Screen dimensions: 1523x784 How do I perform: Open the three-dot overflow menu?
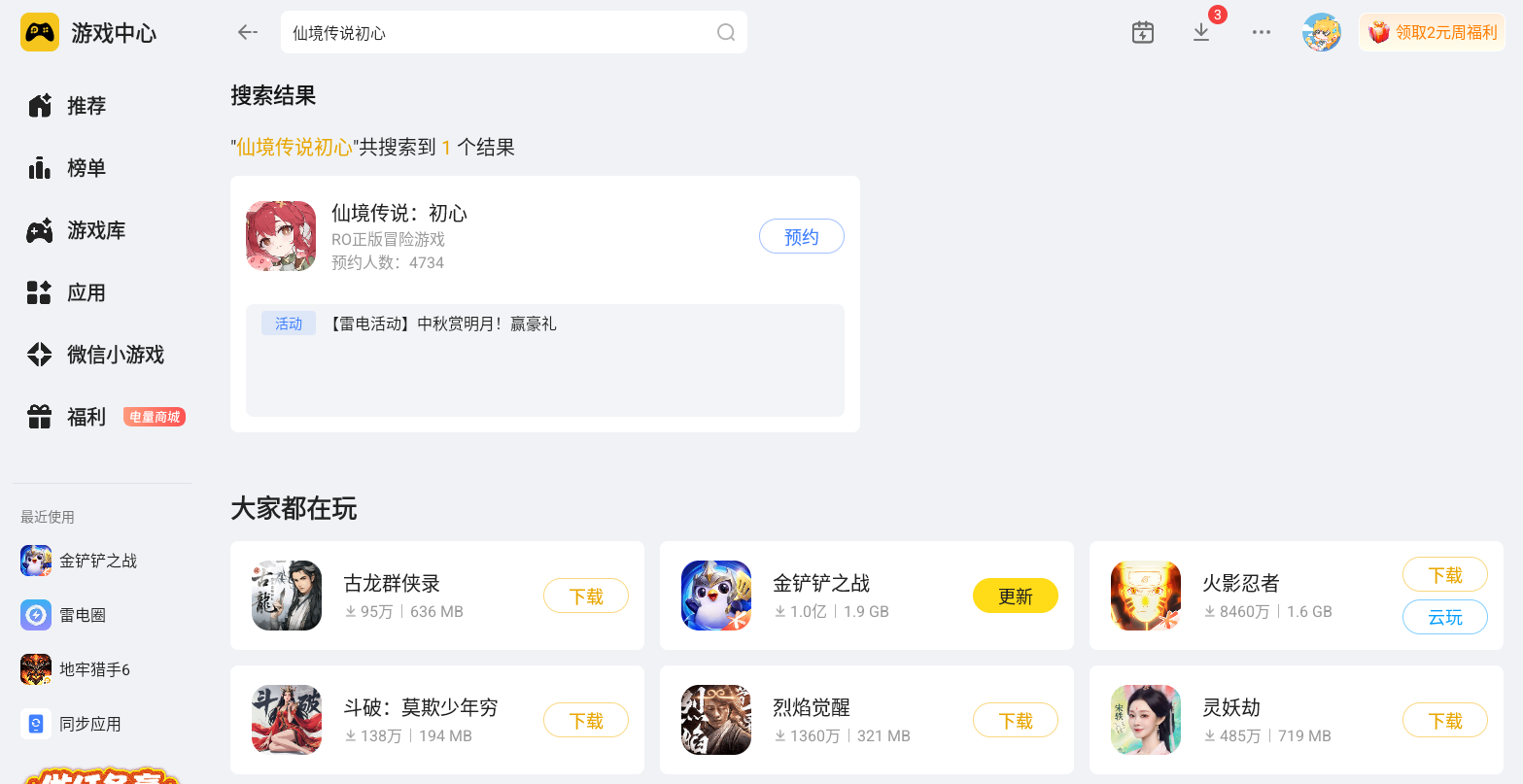pos(1262,32)
